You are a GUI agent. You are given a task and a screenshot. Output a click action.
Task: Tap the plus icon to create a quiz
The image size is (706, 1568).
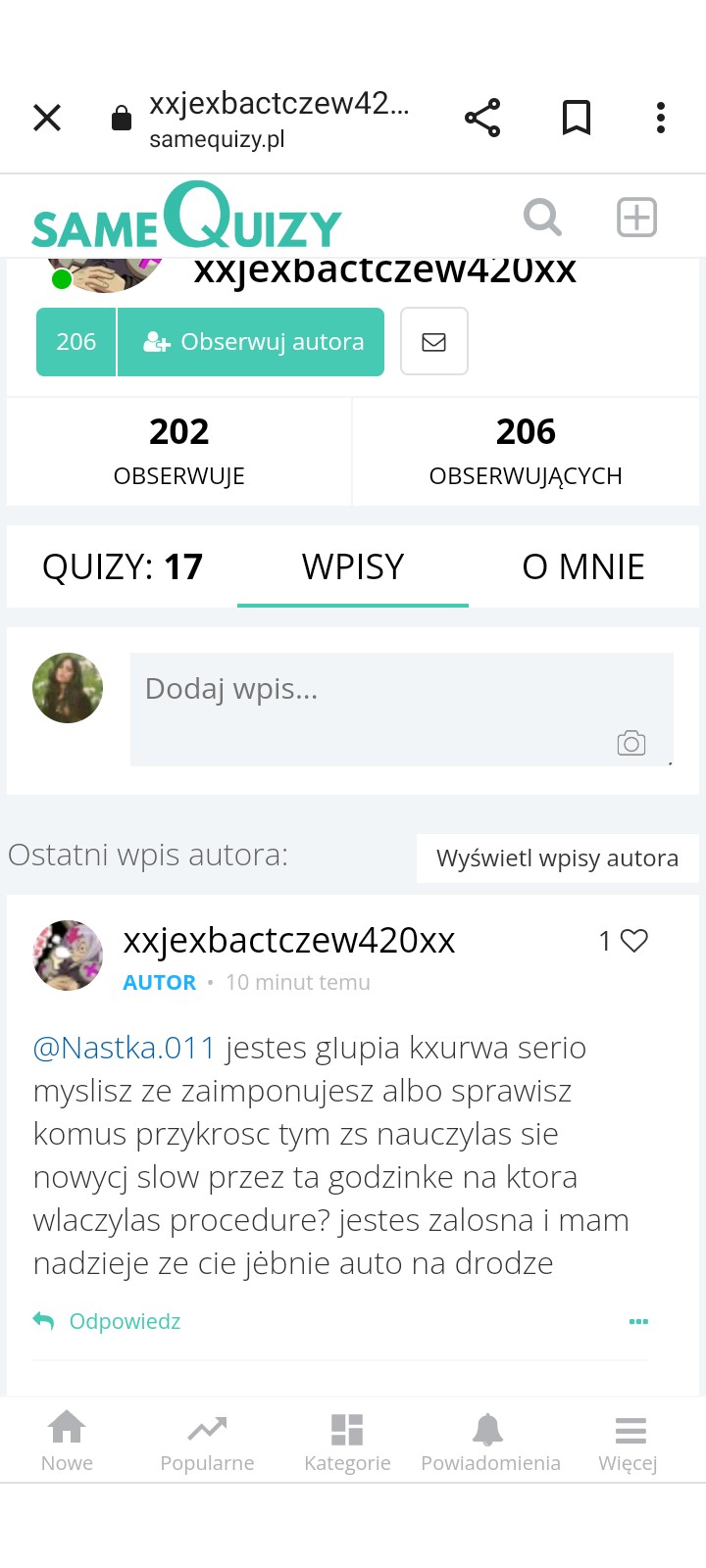[x=636, y=217]
